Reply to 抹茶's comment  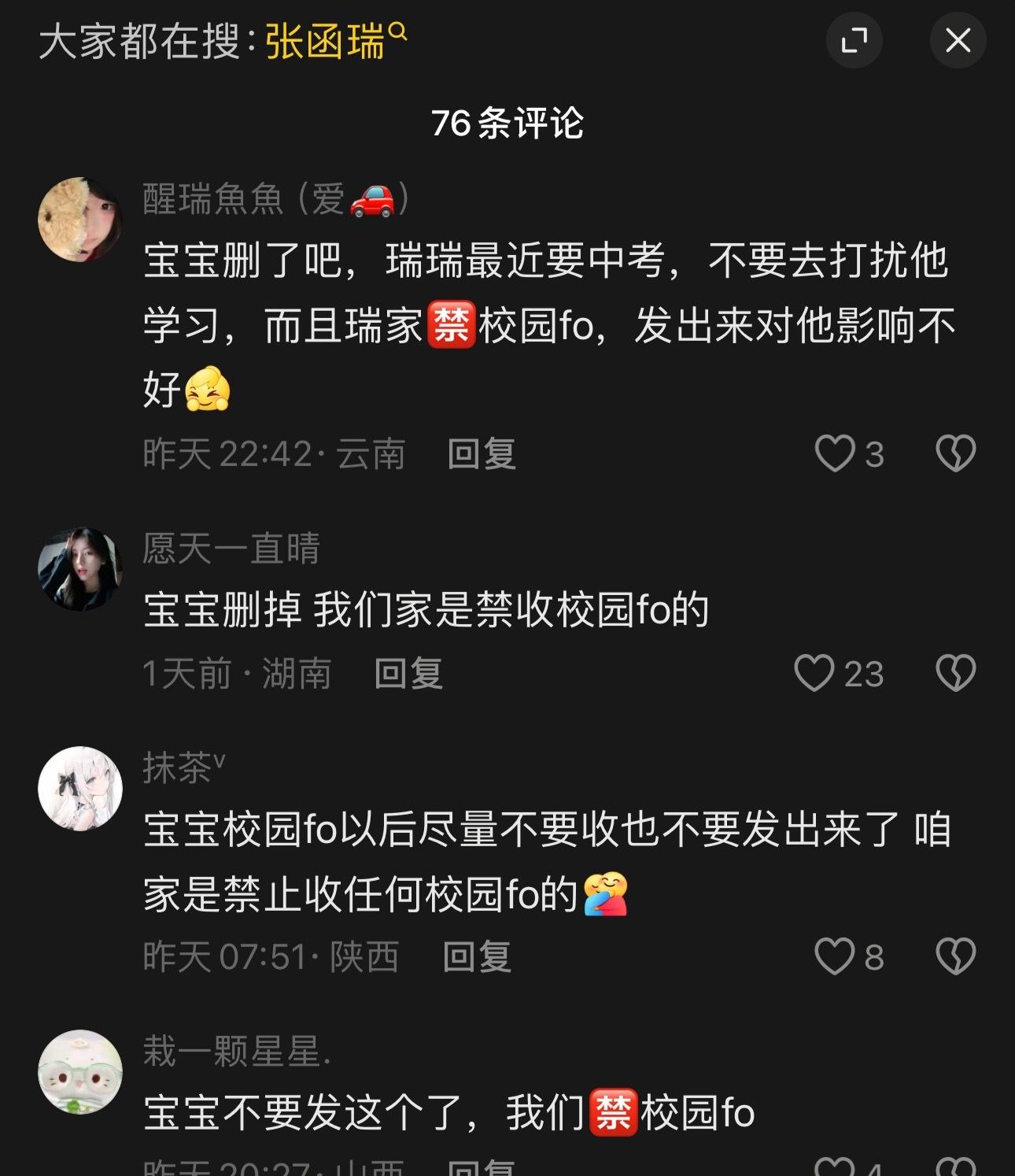pos(476,957)
